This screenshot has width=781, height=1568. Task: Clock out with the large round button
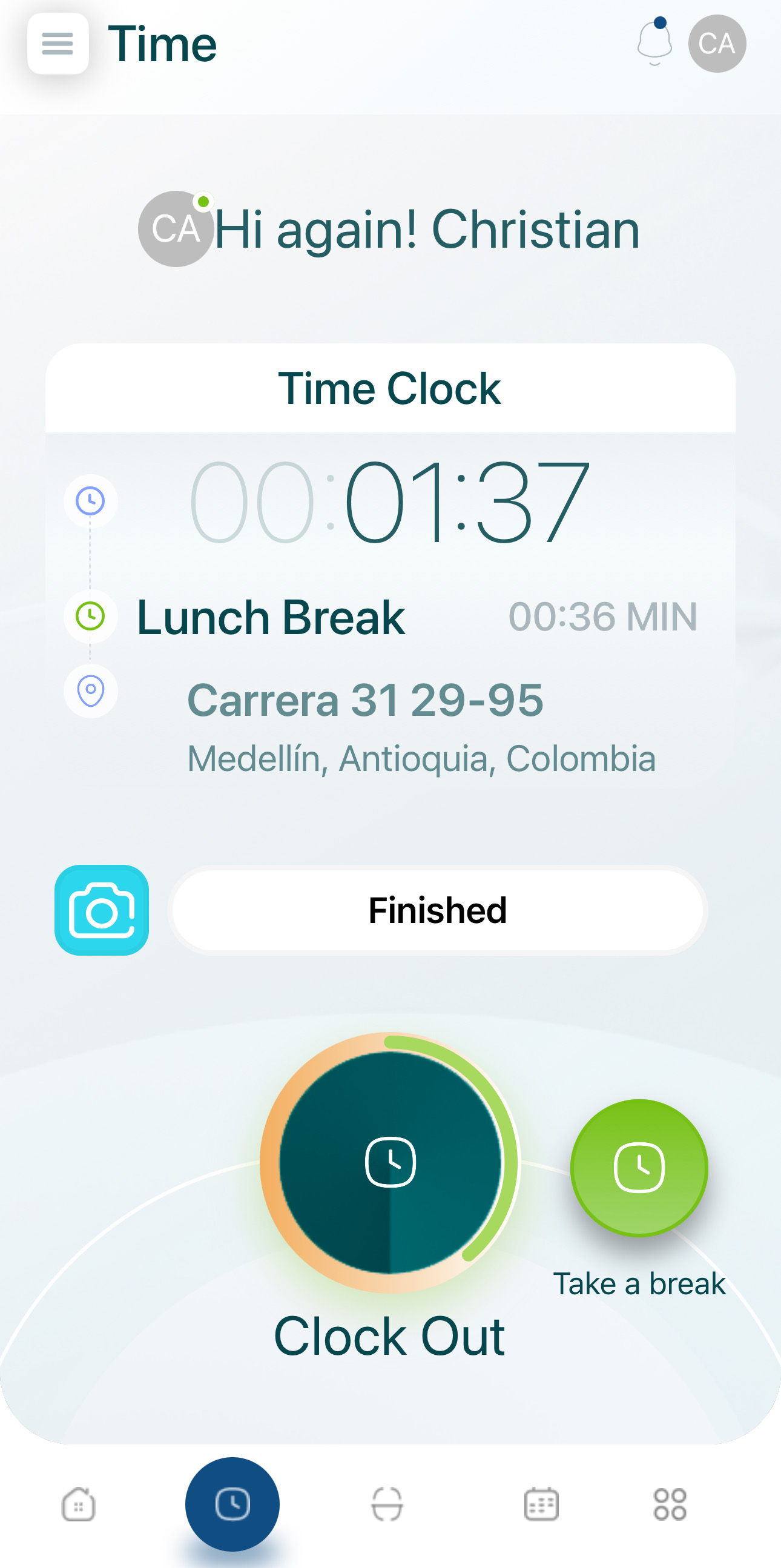(390, 1162)
